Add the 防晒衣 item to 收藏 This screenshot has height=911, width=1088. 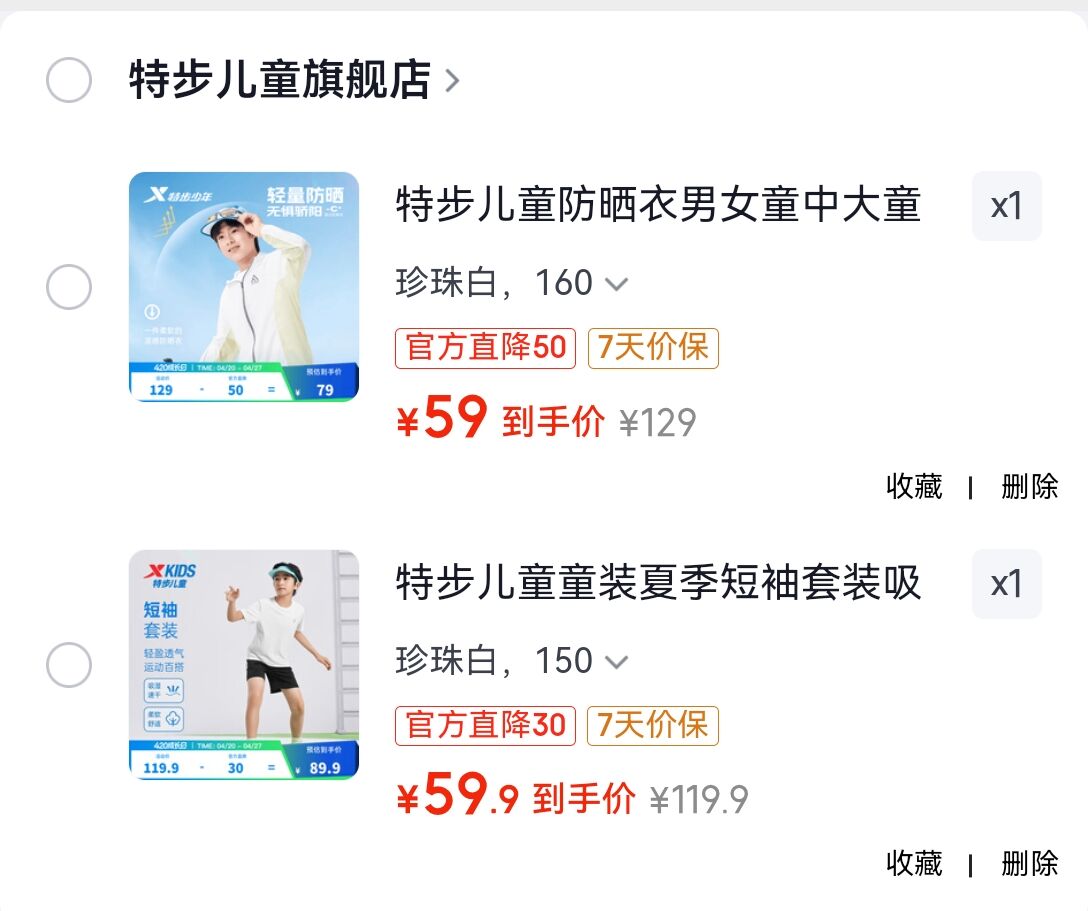(915, 486)
